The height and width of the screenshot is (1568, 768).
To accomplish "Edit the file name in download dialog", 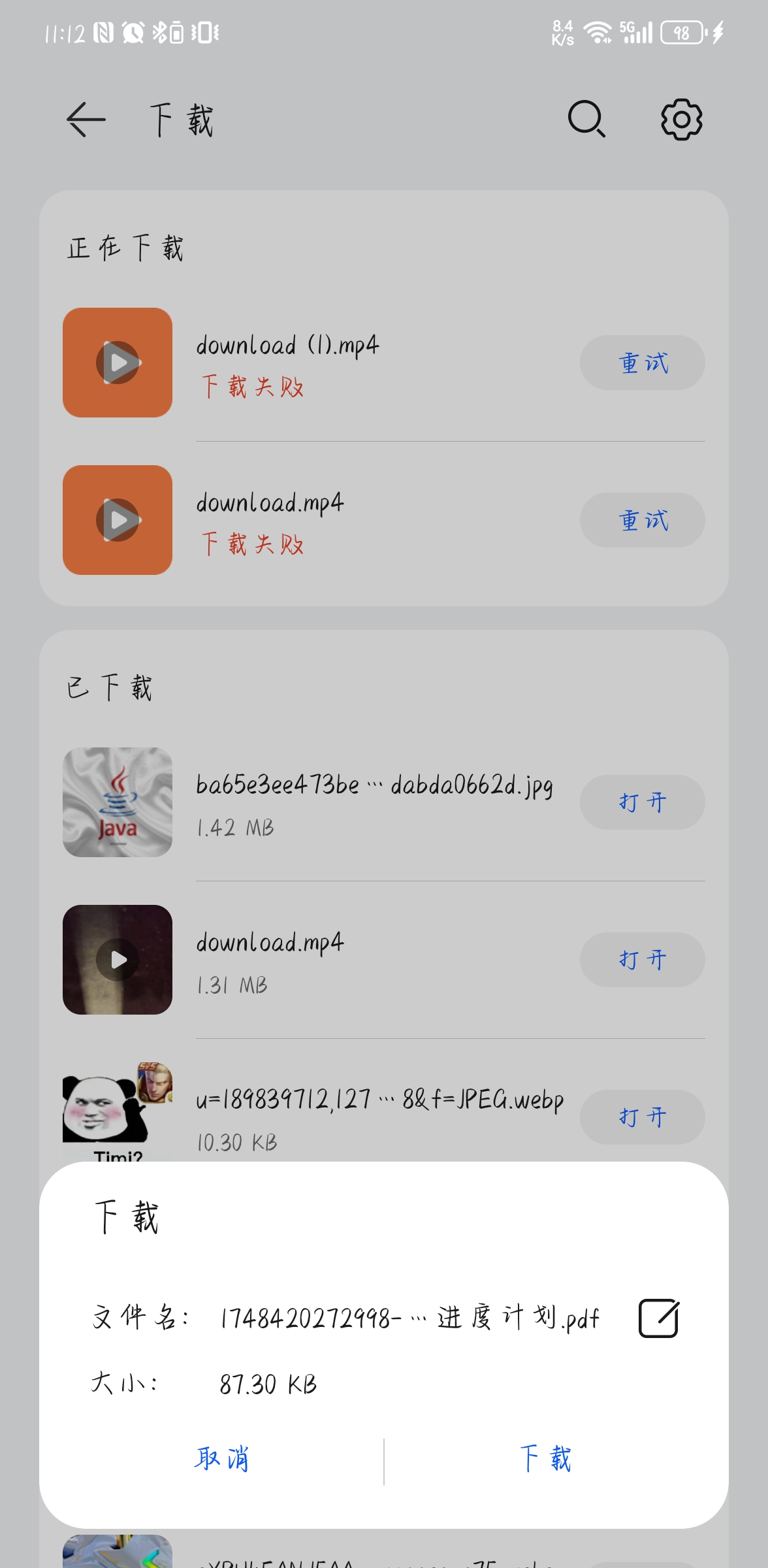I will 658,1318.
